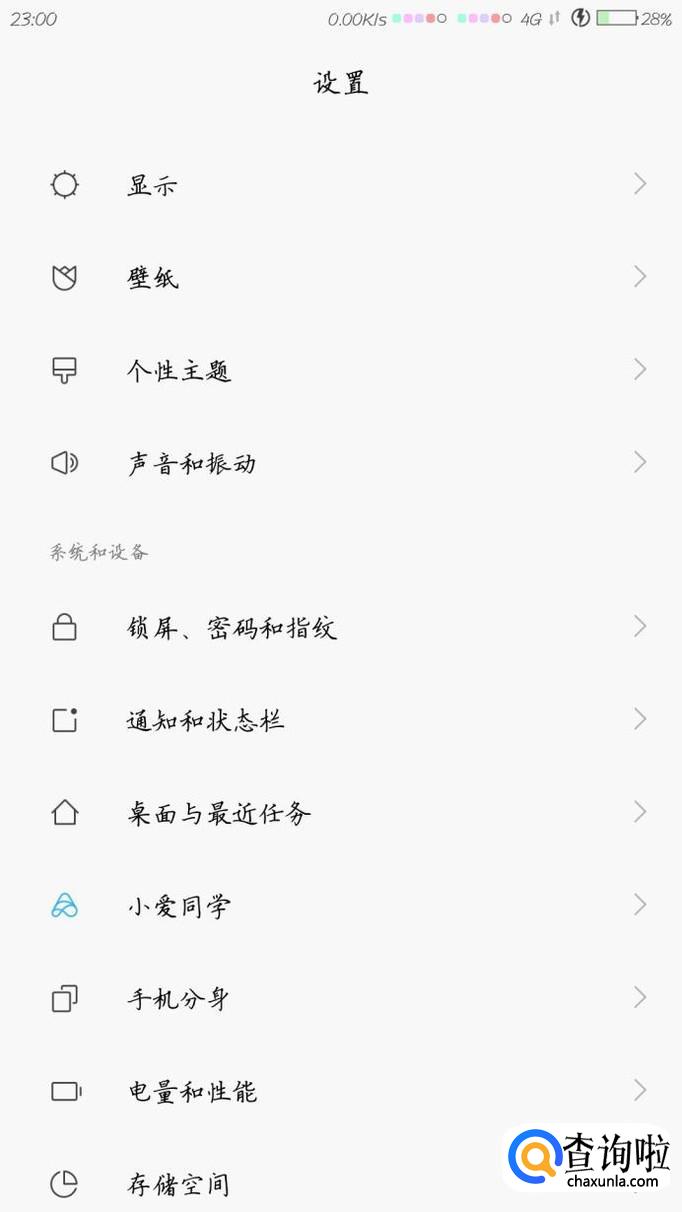Open 声音和振动 sound settings
The height and width of the screenshot is (1212, 682).
(x=341, y=463)
